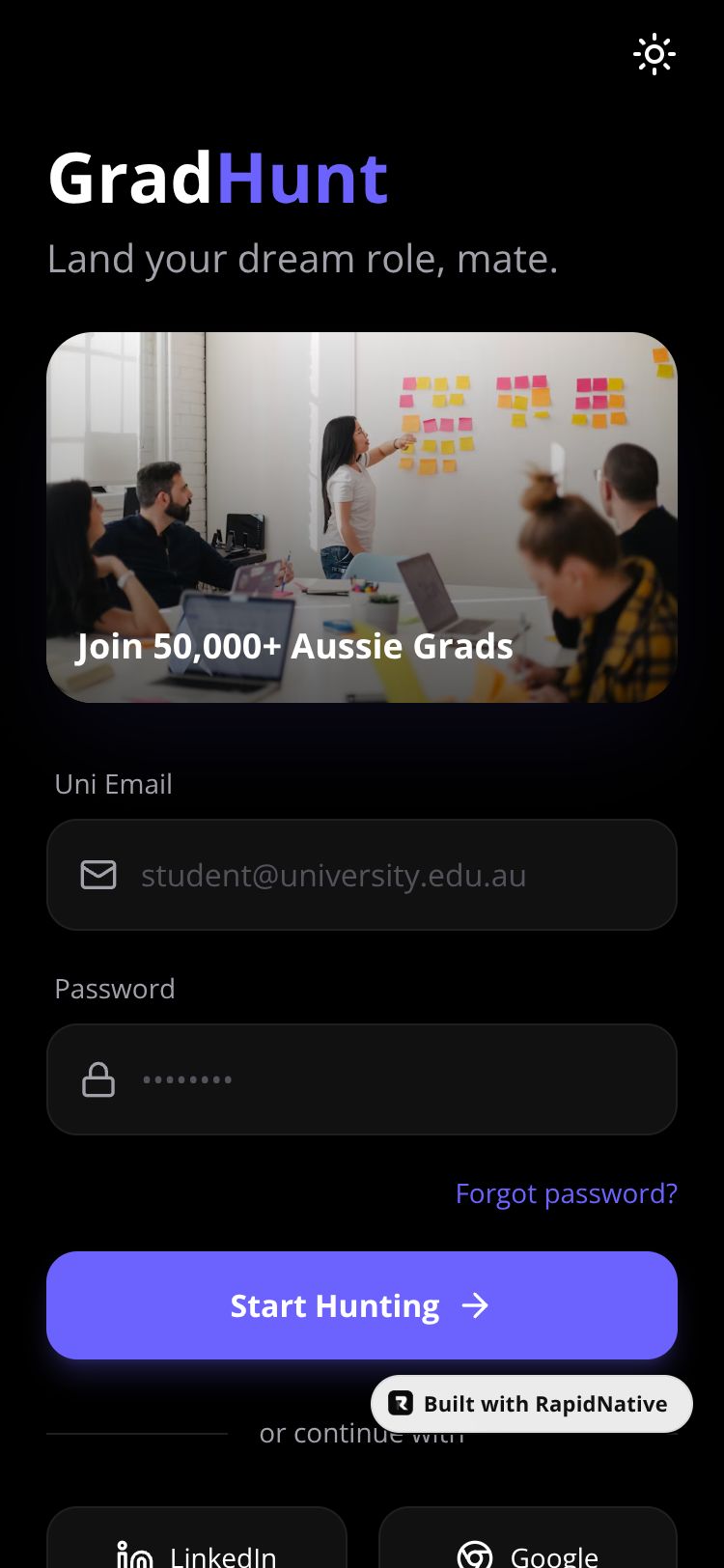Toggle the light theme sun icon

(654, 55)
